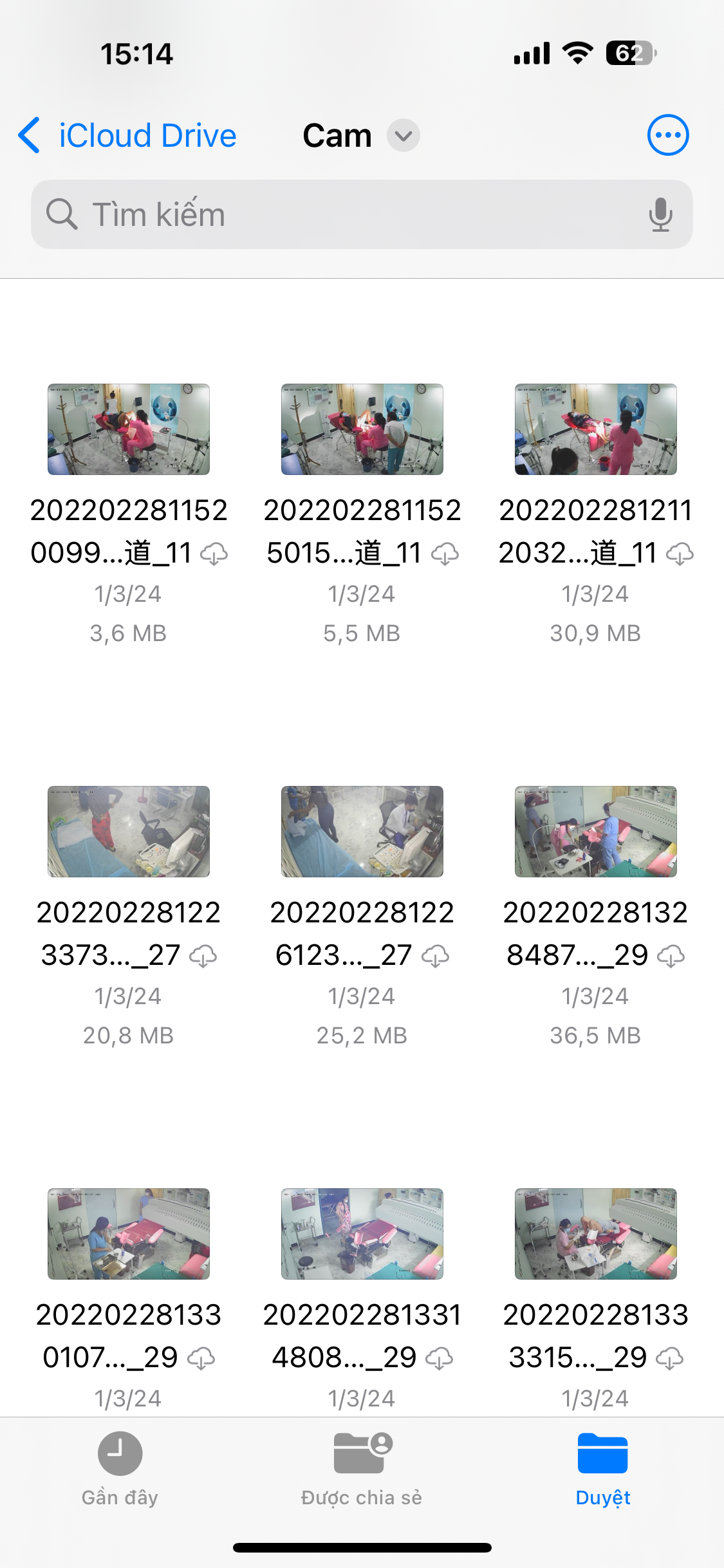The image size is (724, 1568).
Task: Open the 5,5 MB file ending 5015…道_11
Action: [x=362, y=430]
